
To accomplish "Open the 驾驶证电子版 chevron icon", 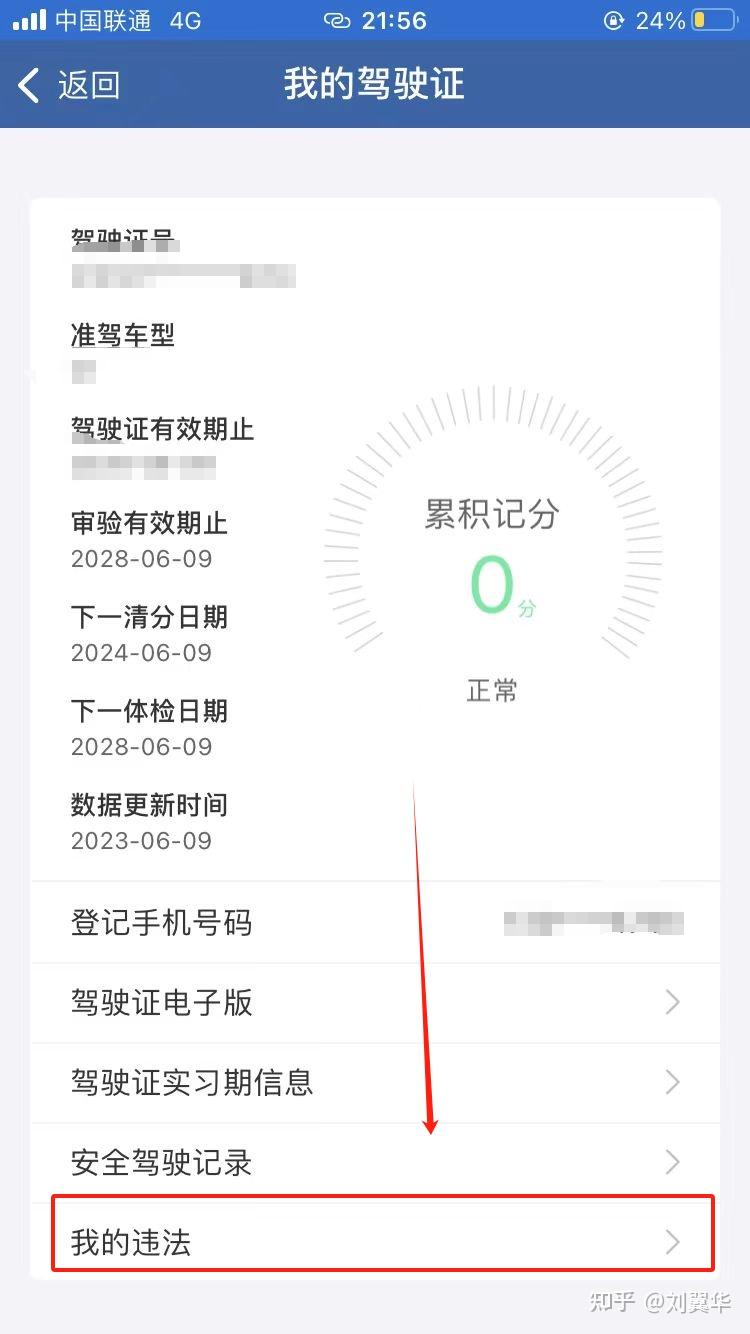I will click(x=672, y=1003).
